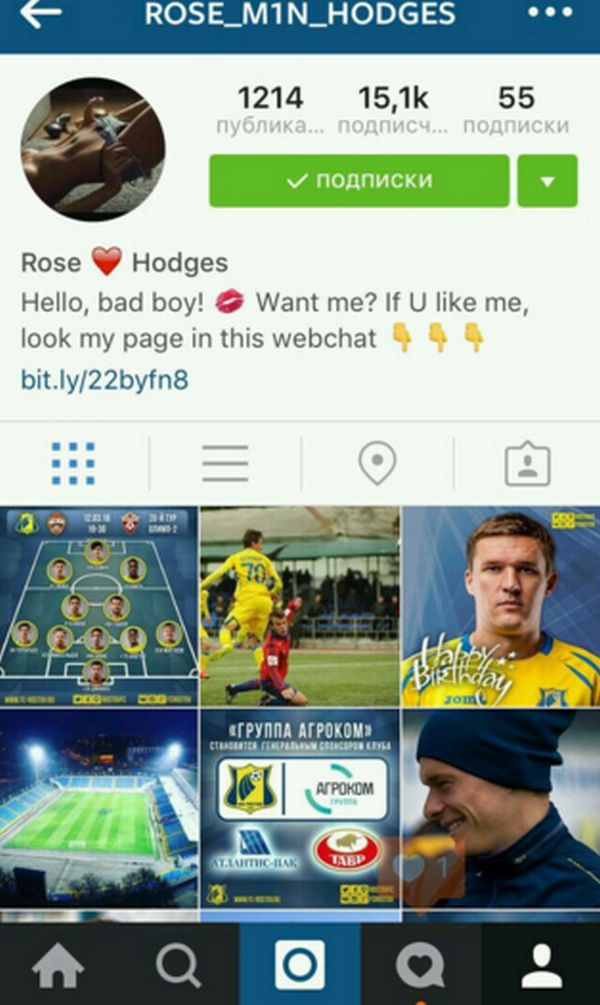View the 55 following list
The height and width of the screenshot is (1005, 600).
point(516,110)
